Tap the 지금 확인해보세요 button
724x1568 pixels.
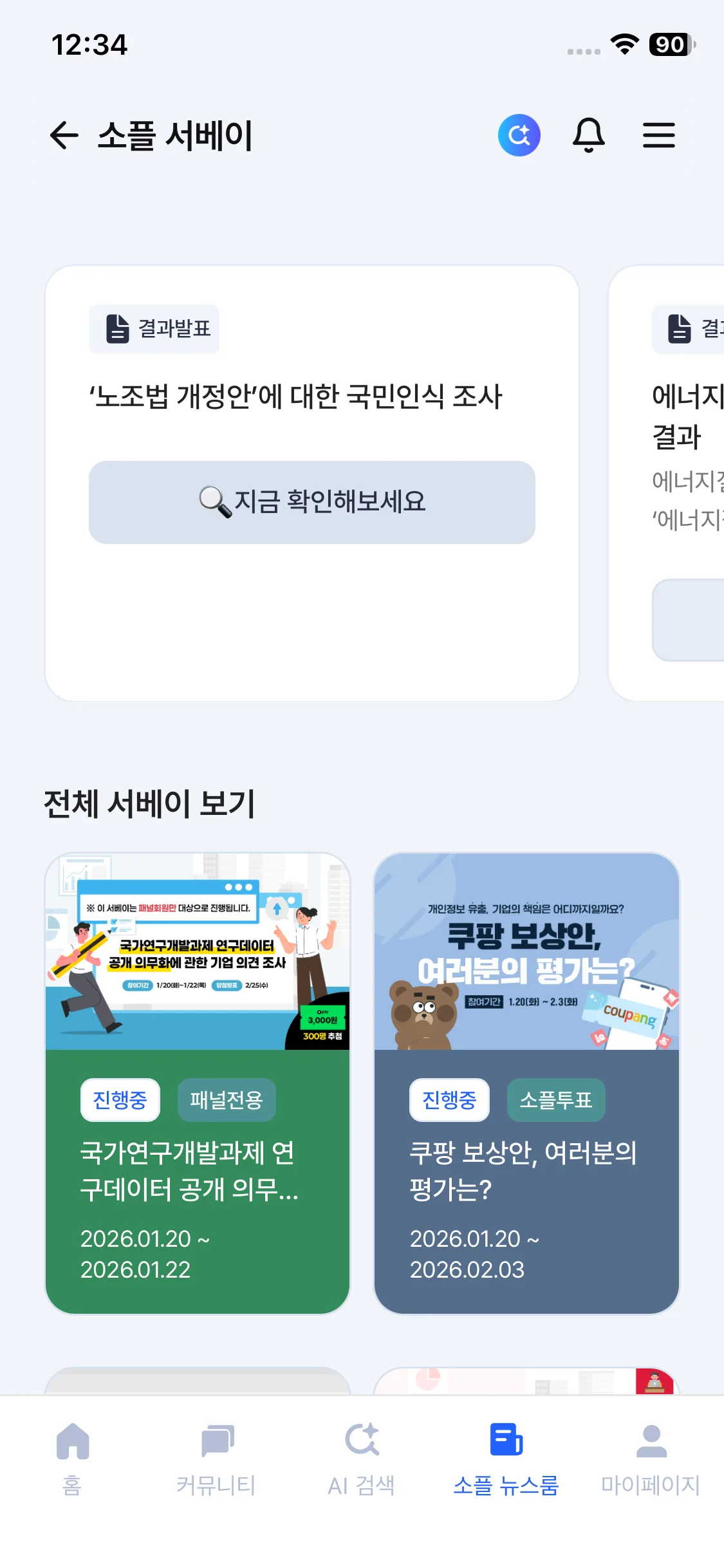click(312, 502)
